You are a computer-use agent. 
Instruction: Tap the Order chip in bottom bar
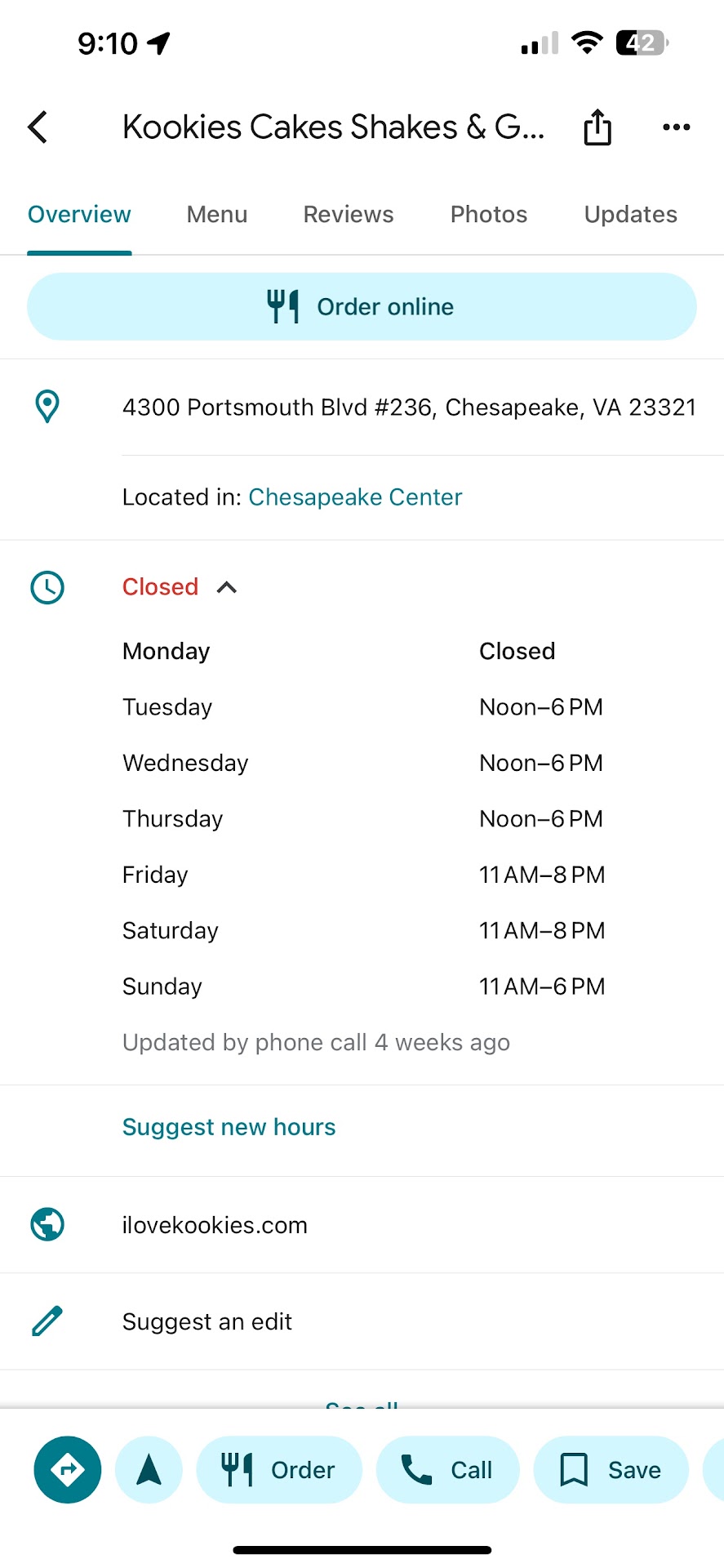click(279, 1470)
